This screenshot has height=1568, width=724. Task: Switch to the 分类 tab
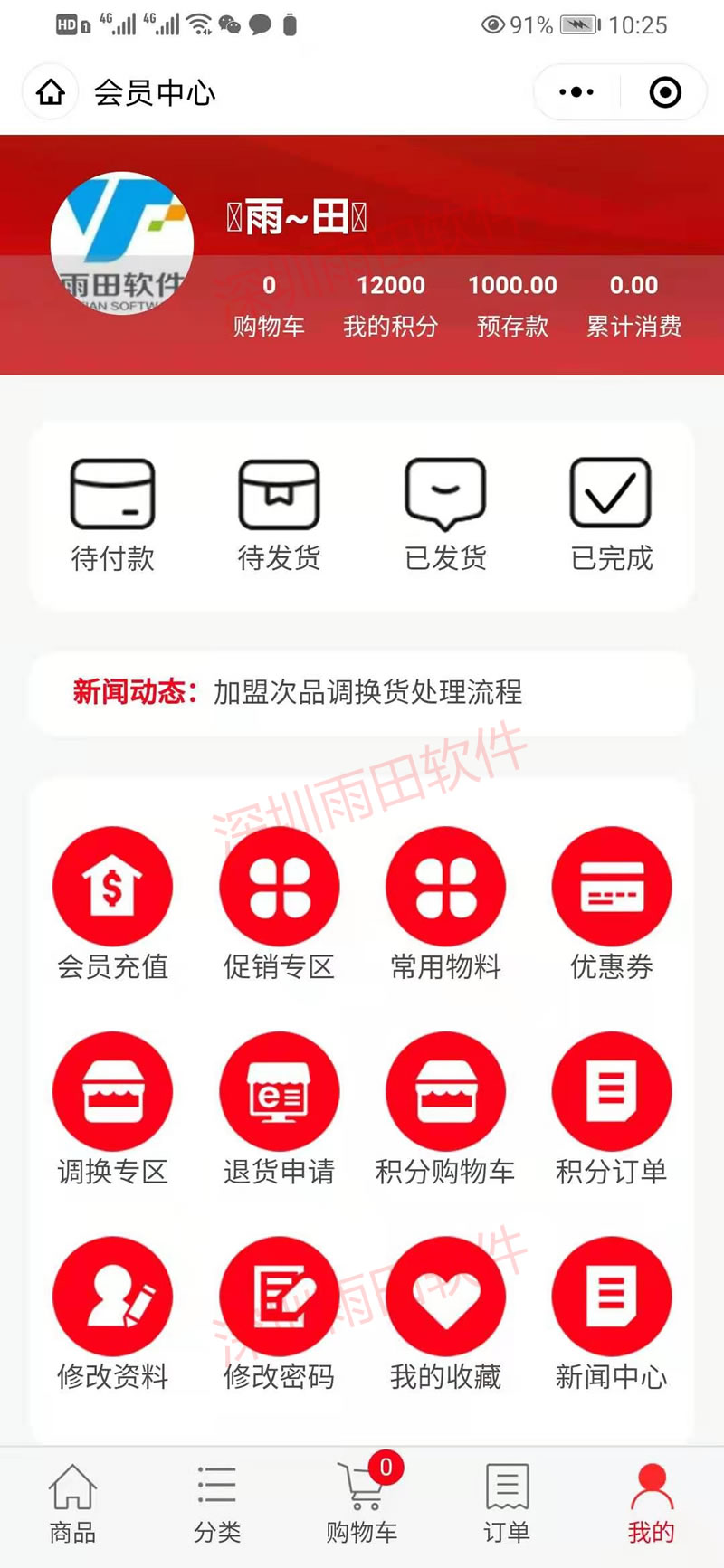[217, 1506]
